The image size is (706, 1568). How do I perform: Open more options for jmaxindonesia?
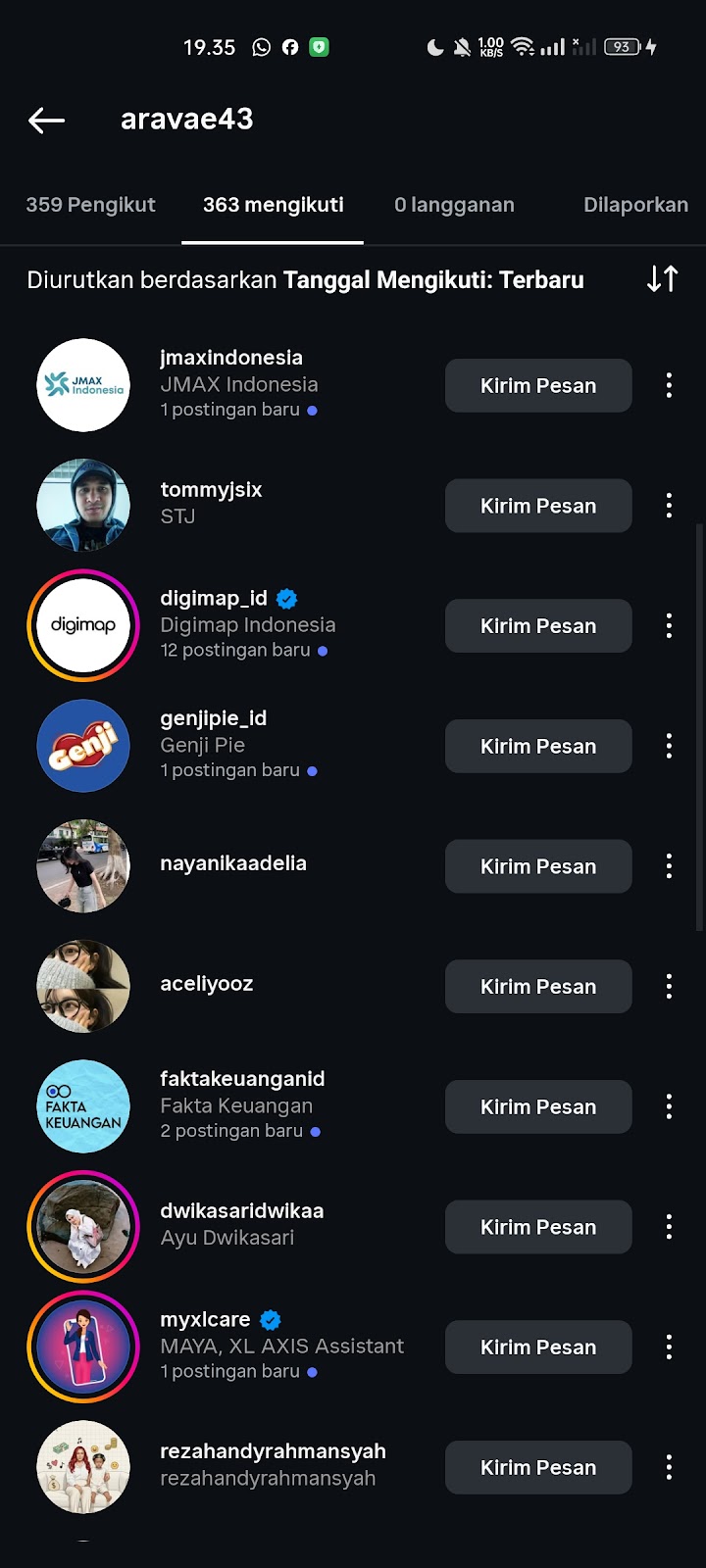(669, 385)
